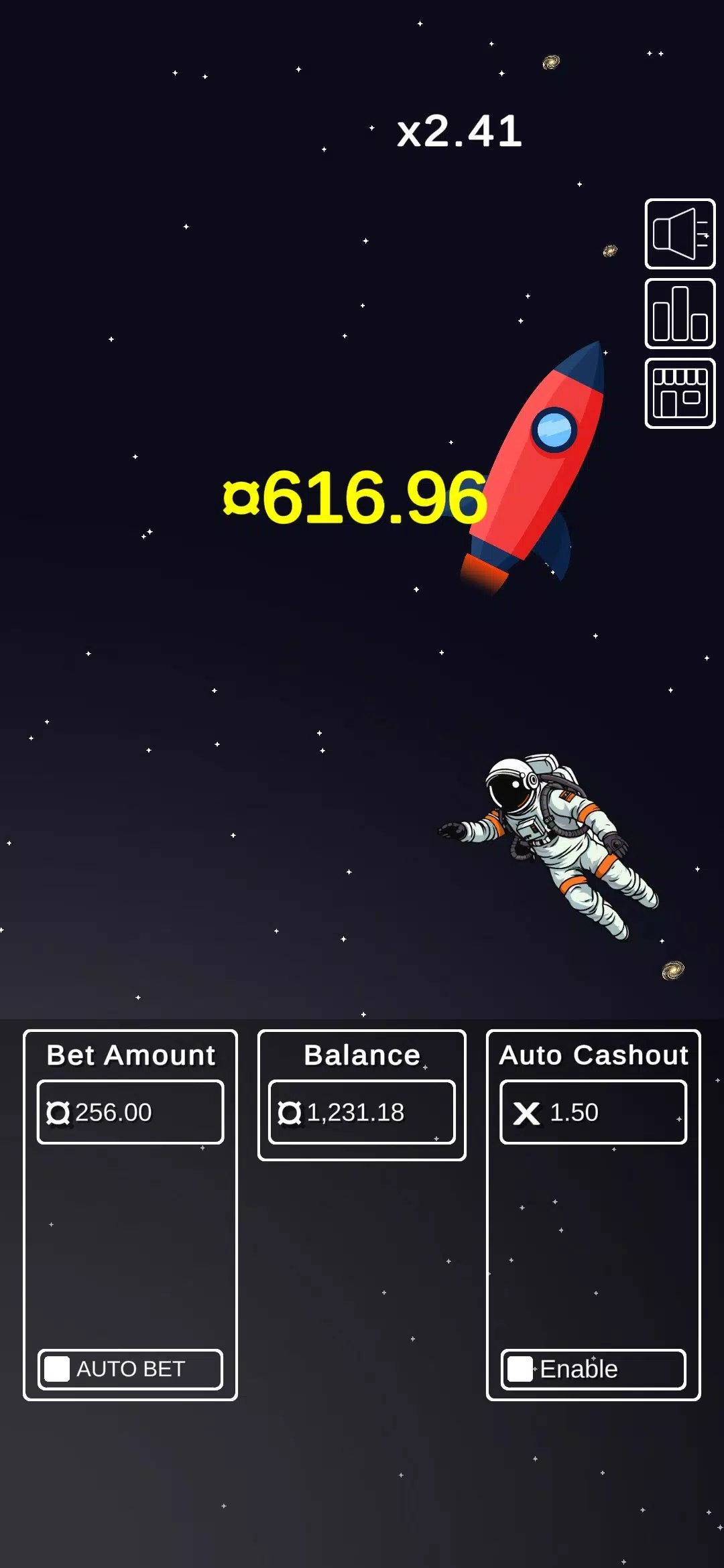
Task: Edit the bet amount field
Action: point(131,1112)
